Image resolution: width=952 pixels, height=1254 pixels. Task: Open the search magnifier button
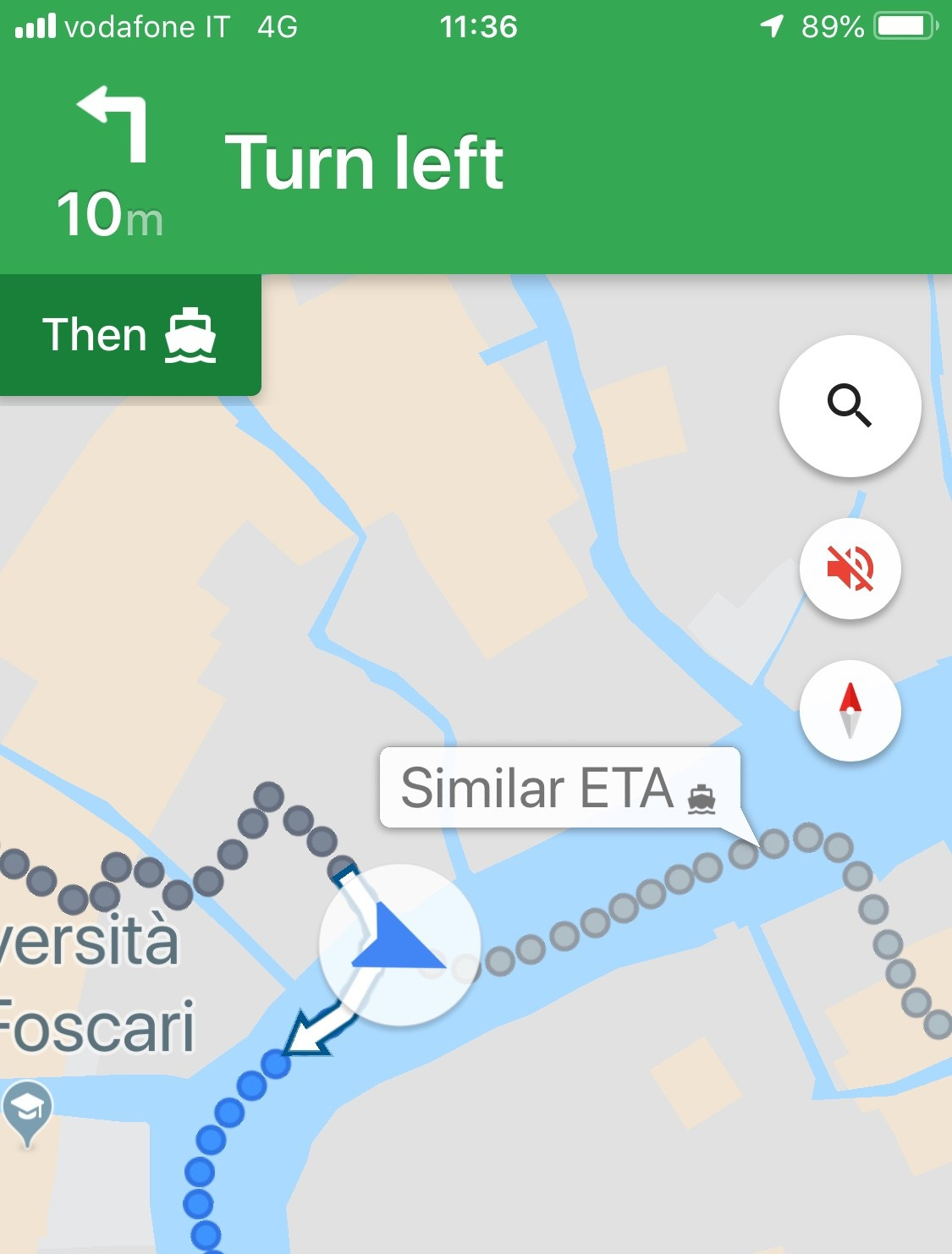pos(850,406)
